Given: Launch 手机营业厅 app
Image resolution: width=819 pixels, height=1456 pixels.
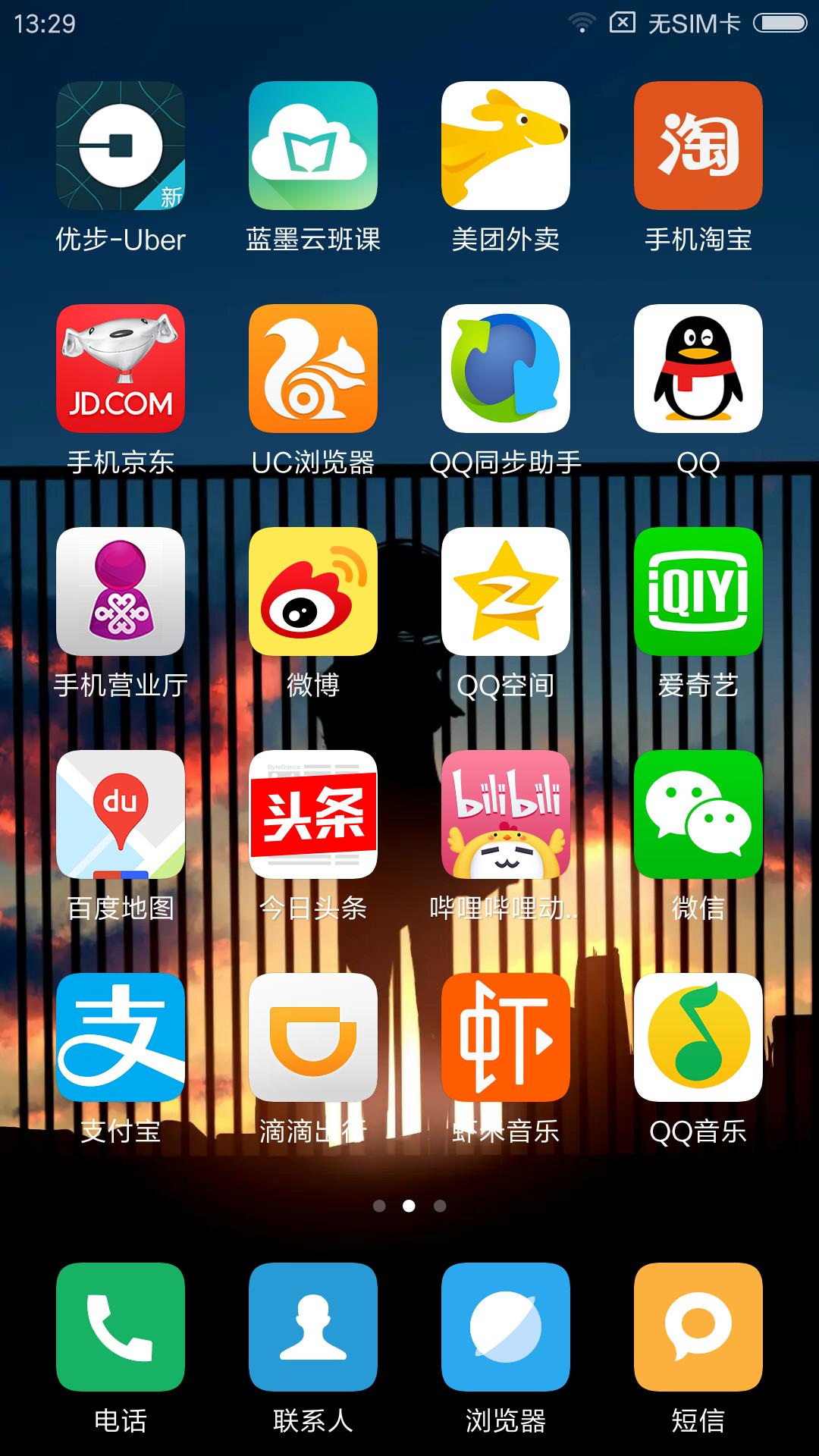Looking at the screenshot, I should [x=121, y=591].
